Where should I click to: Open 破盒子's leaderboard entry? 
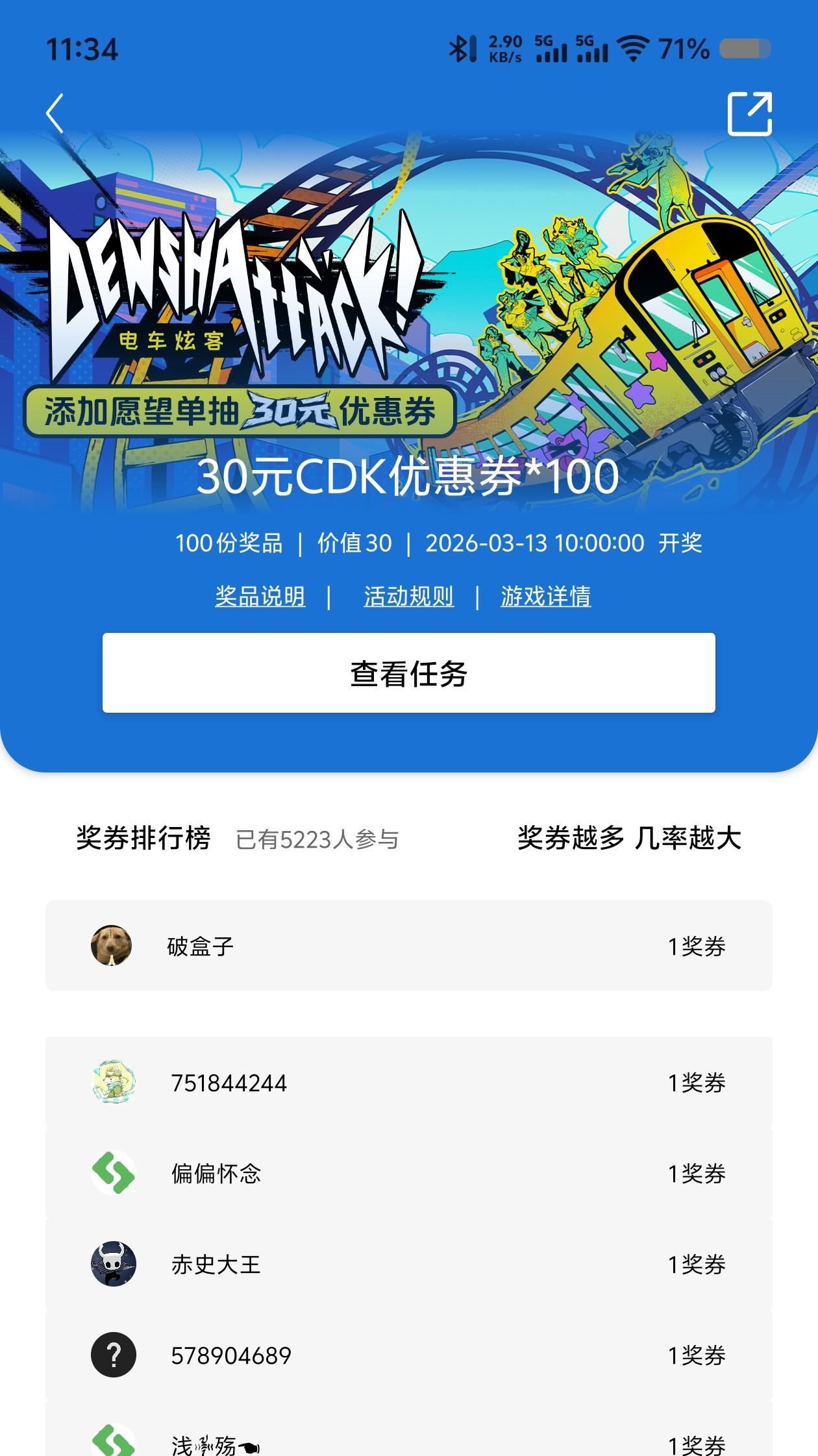(x=409, y=946)
